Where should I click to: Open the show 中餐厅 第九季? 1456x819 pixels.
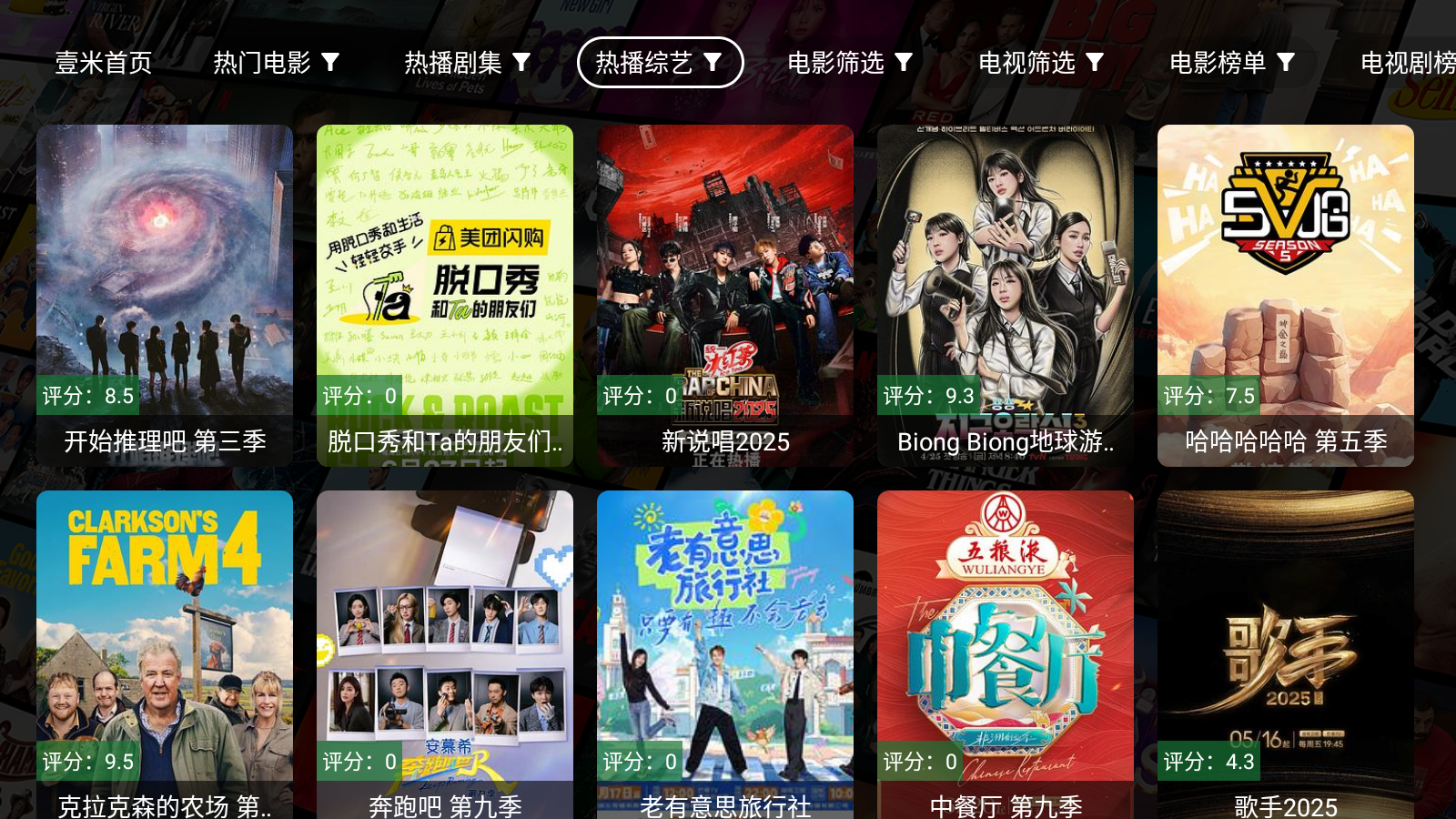[1006, 655]
